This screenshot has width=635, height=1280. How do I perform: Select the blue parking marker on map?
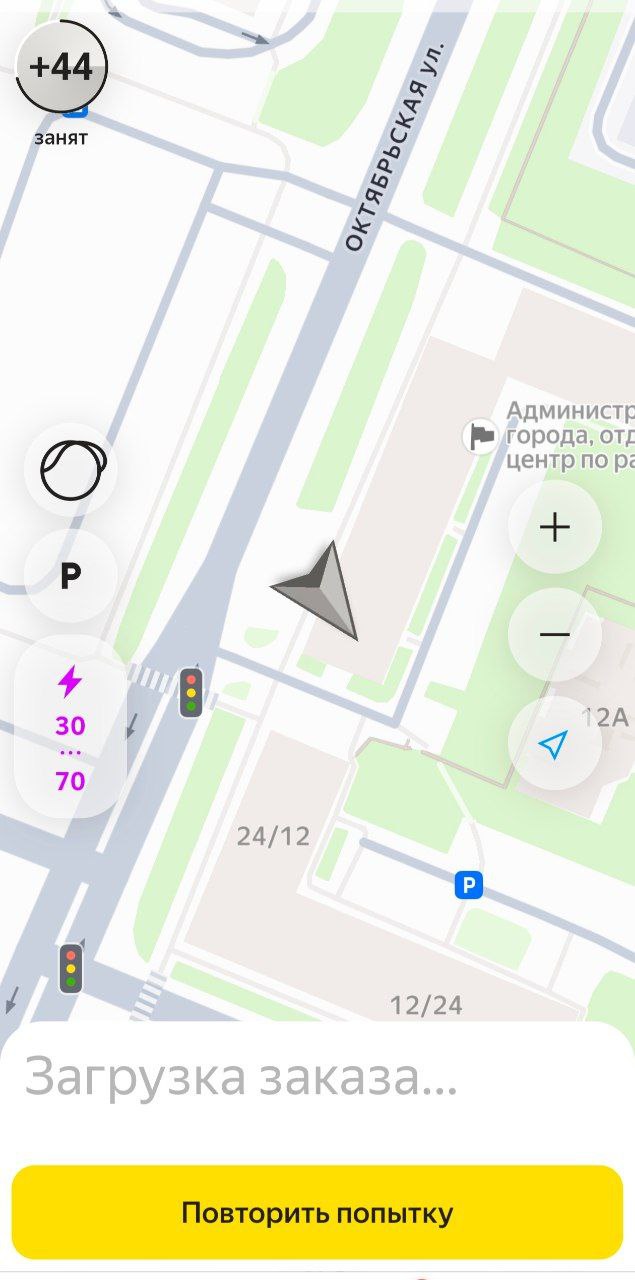468,885
